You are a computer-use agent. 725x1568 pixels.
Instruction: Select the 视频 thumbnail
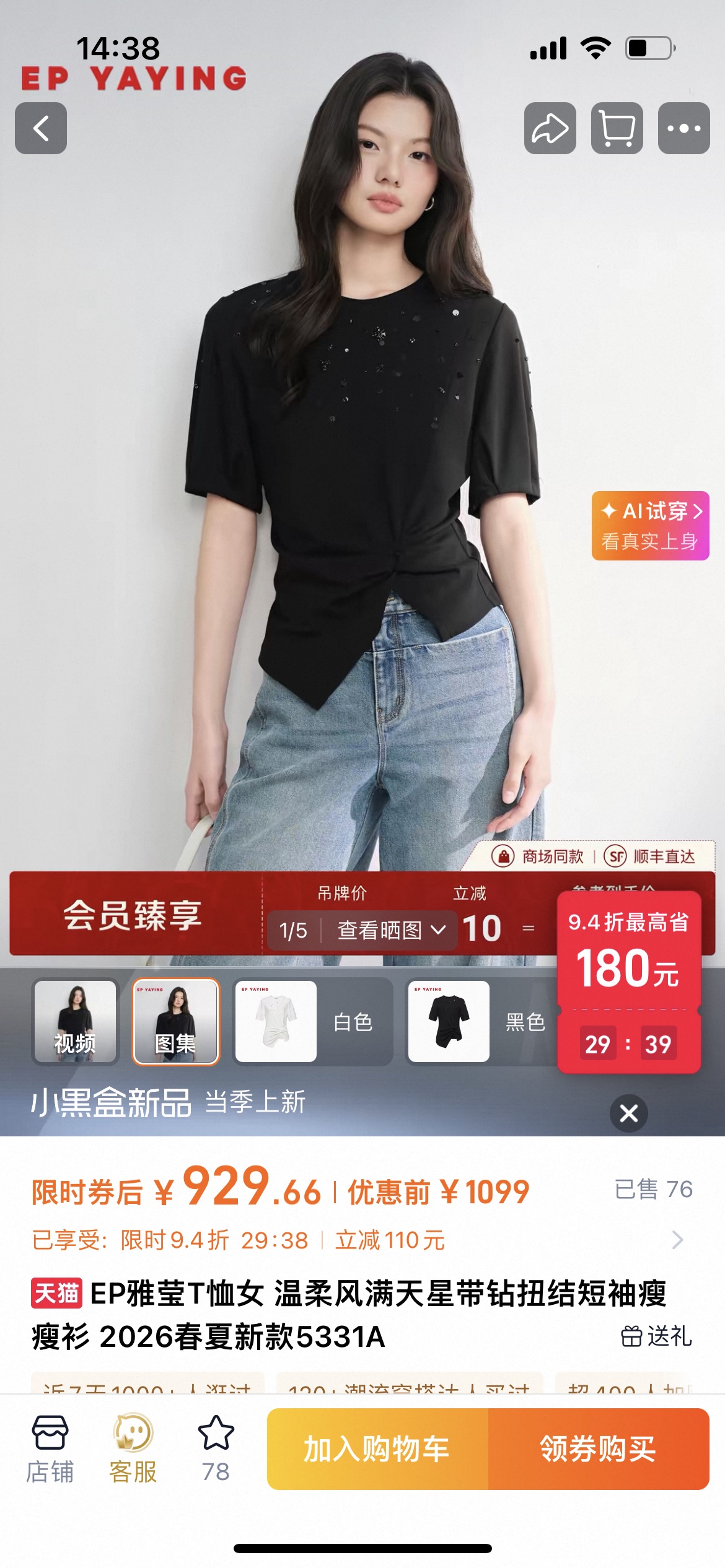click(x=75, y=1022)
